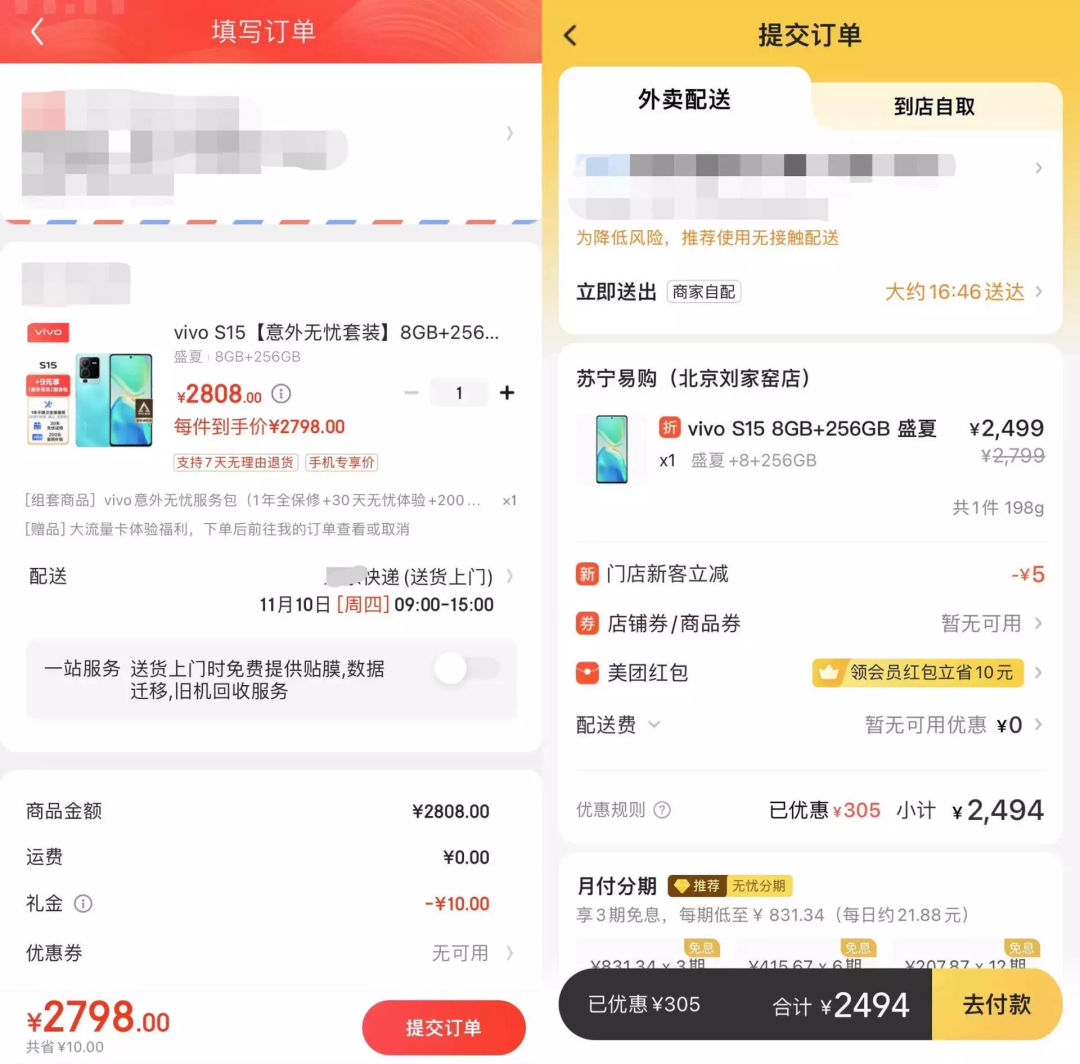Tap the info icon next to 礼金
The height and width of the screenshot is (1064, 1080).
pos(84,904)
